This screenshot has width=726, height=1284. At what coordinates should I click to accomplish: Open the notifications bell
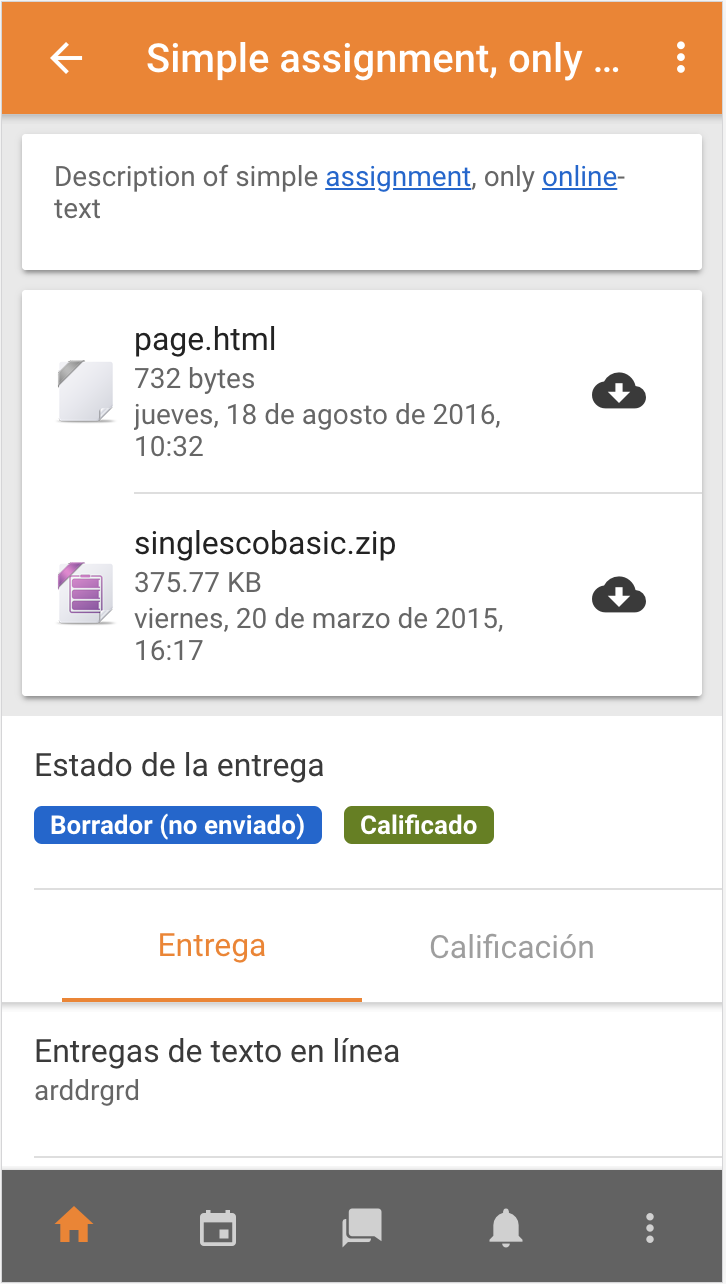(x=506, y=1226)
